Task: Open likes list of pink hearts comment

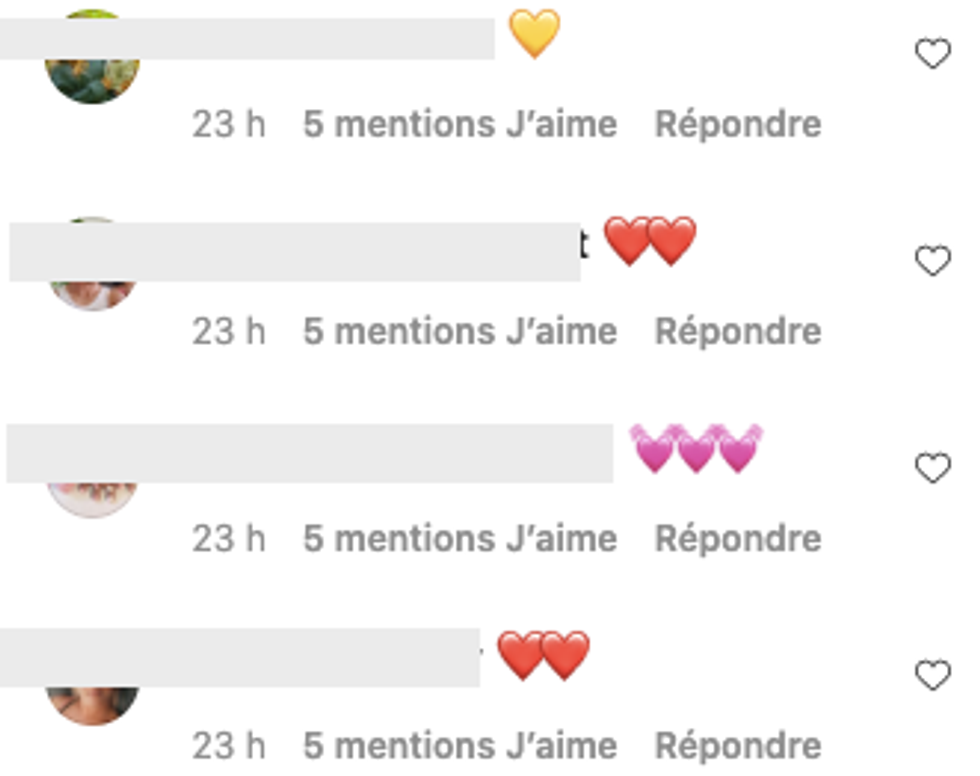Action: coord(459,539)
